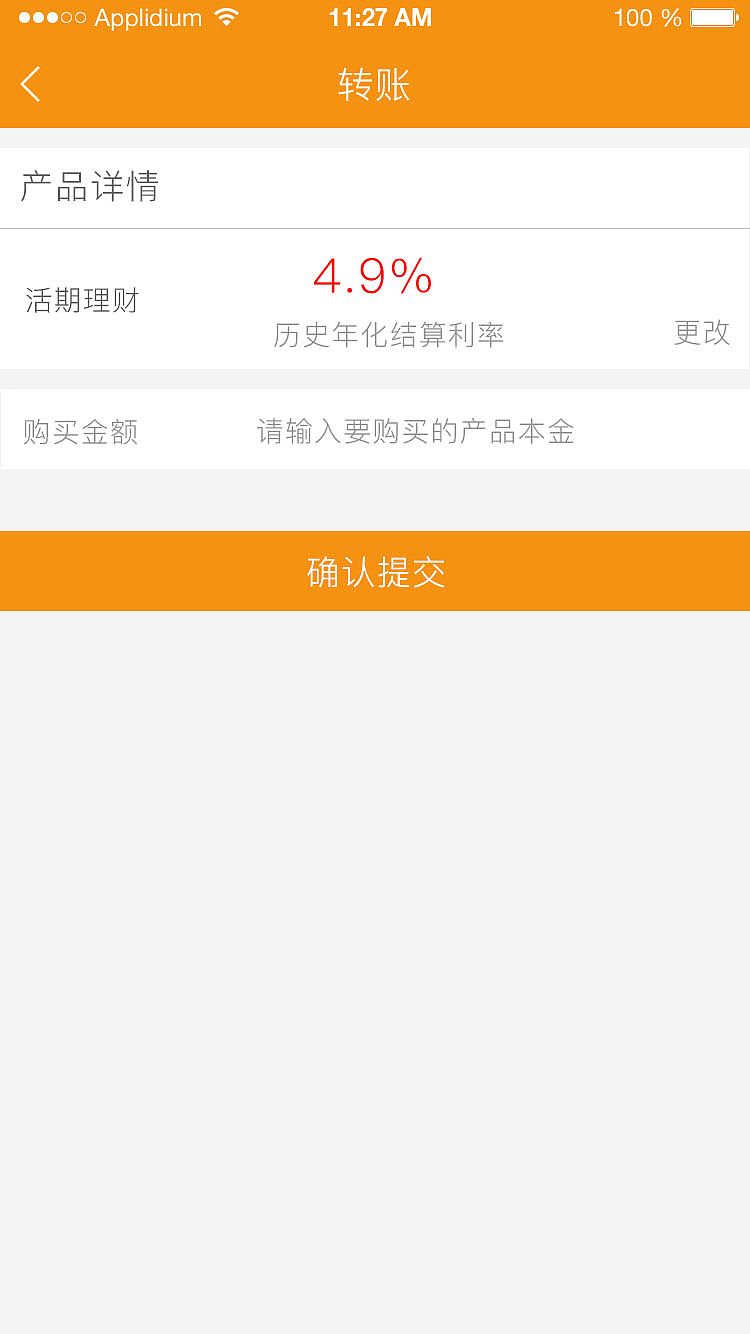
Task: Click the back arrow in the navigation bar
Action: (x=30, y=84)
